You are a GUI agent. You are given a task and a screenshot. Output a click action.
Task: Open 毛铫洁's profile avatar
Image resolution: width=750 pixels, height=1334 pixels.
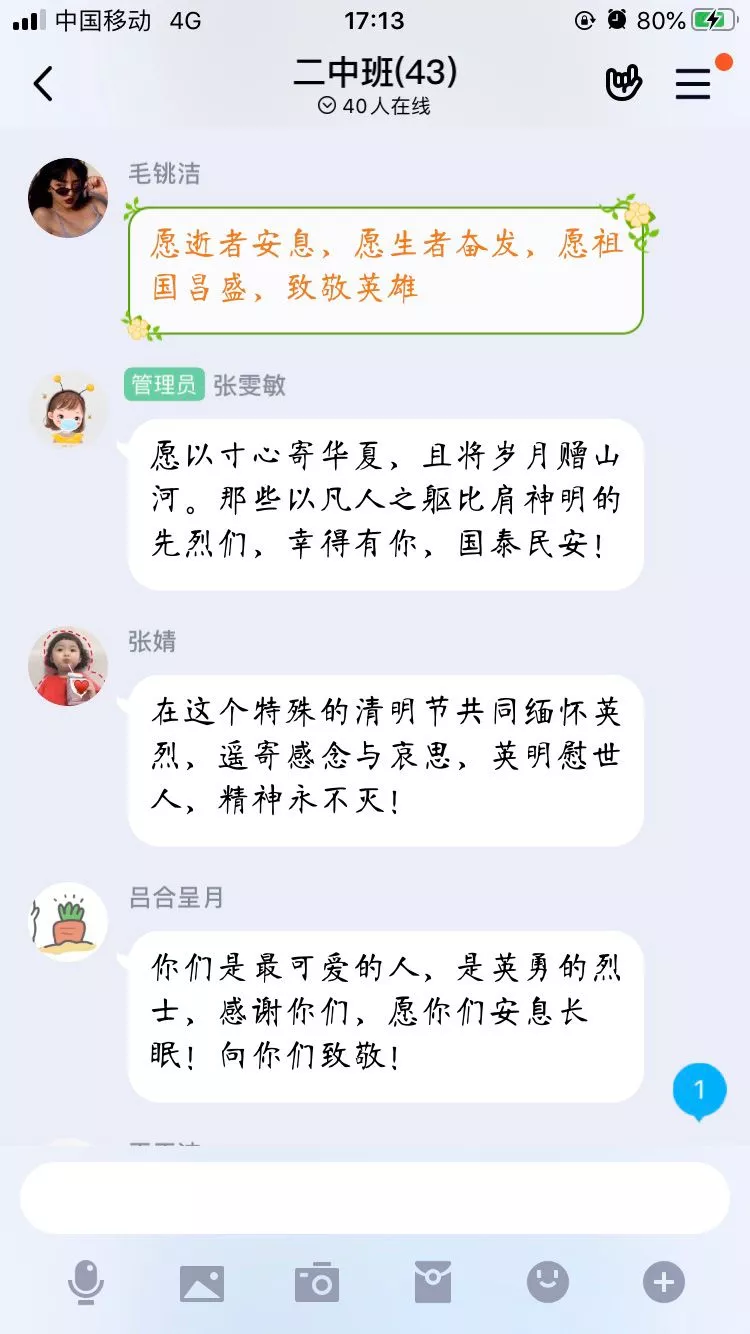68,197
